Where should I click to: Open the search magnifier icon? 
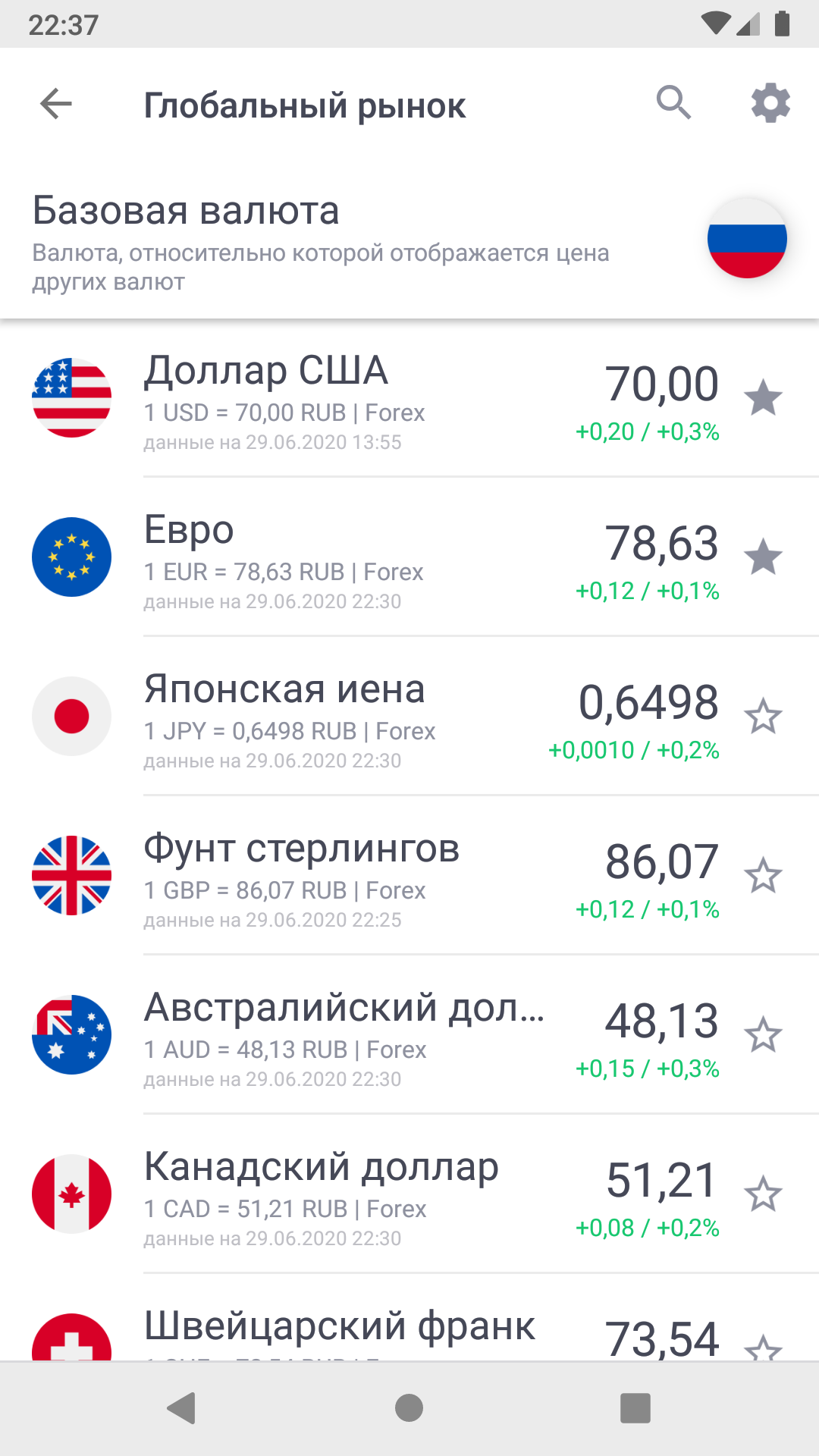point(673,103)
